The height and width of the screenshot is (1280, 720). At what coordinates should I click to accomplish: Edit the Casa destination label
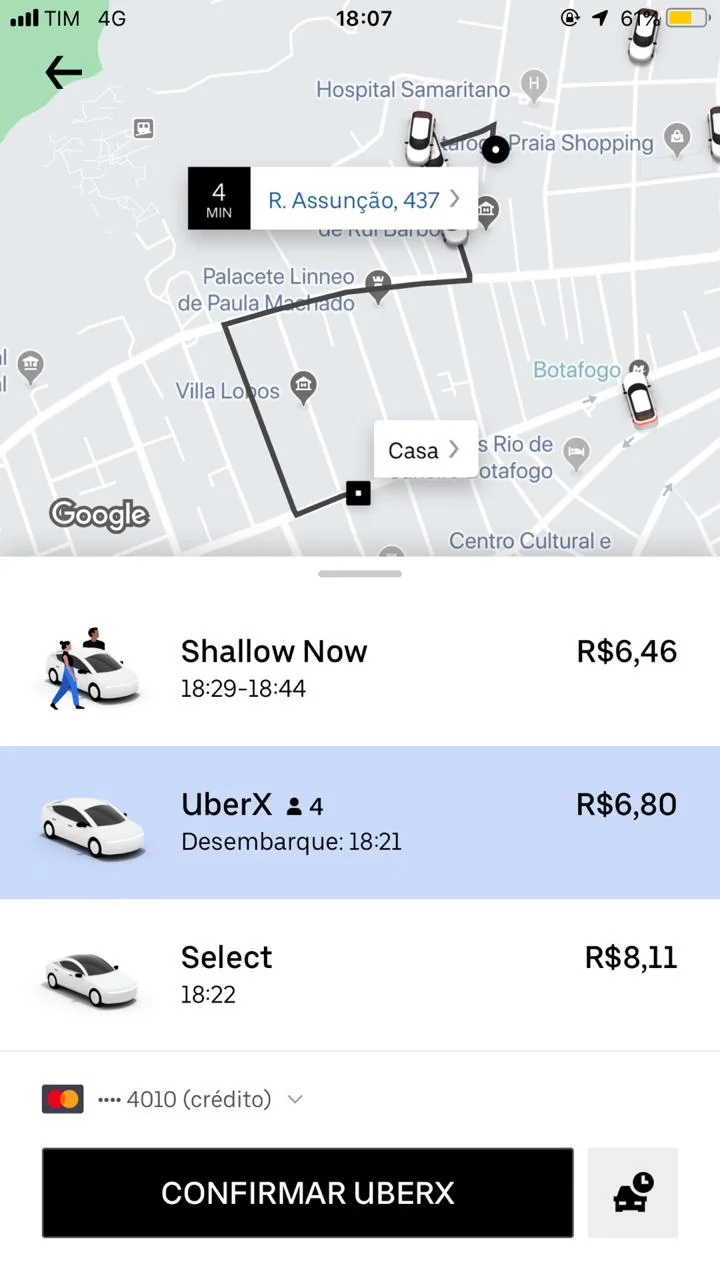(x=425, y=450)
